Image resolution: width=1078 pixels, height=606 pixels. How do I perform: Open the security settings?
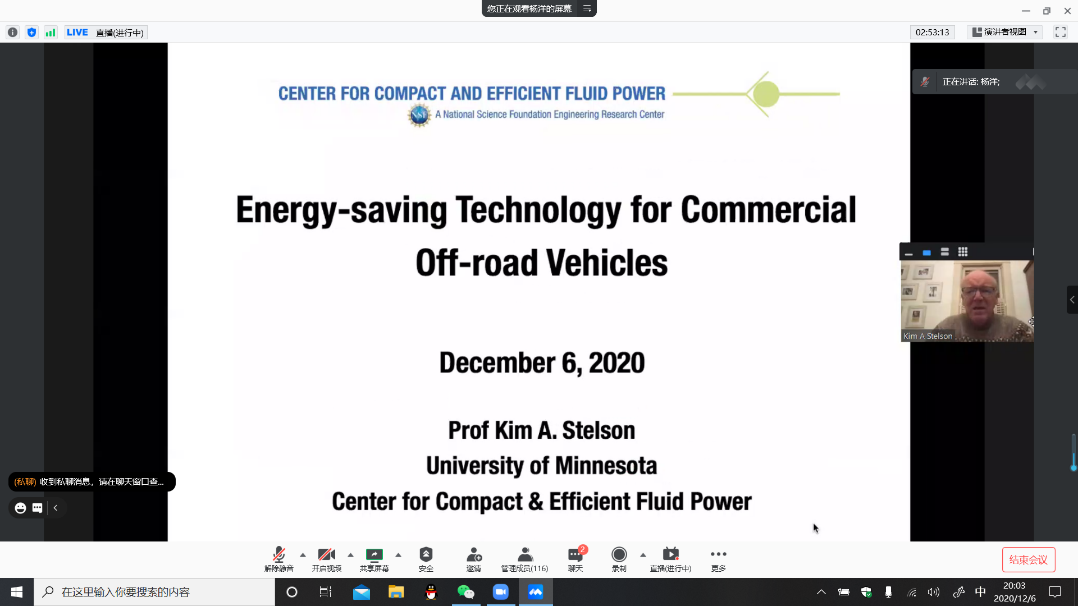426,558
